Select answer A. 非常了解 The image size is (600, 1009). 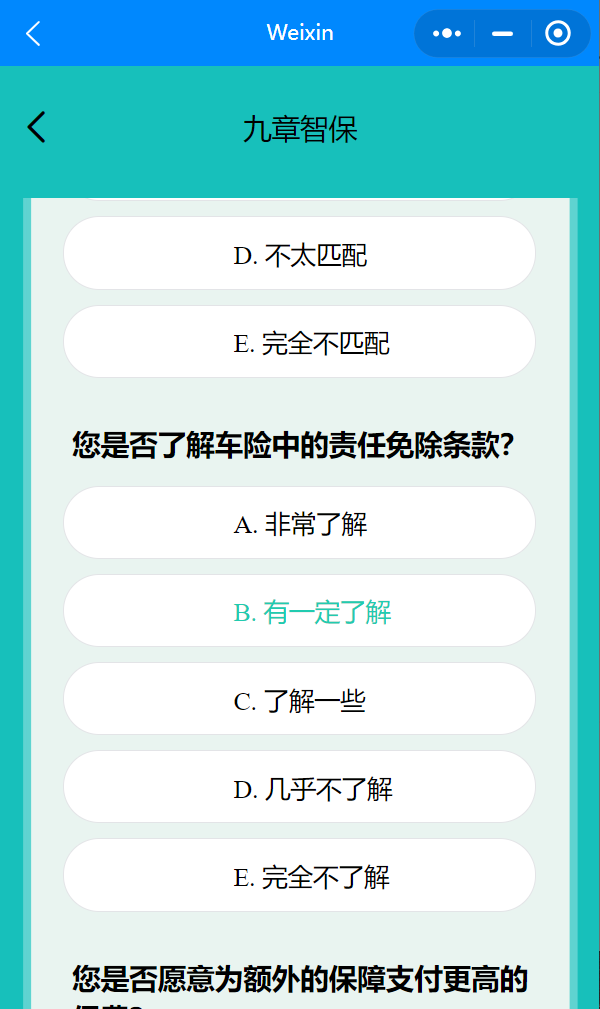(300, 523)
